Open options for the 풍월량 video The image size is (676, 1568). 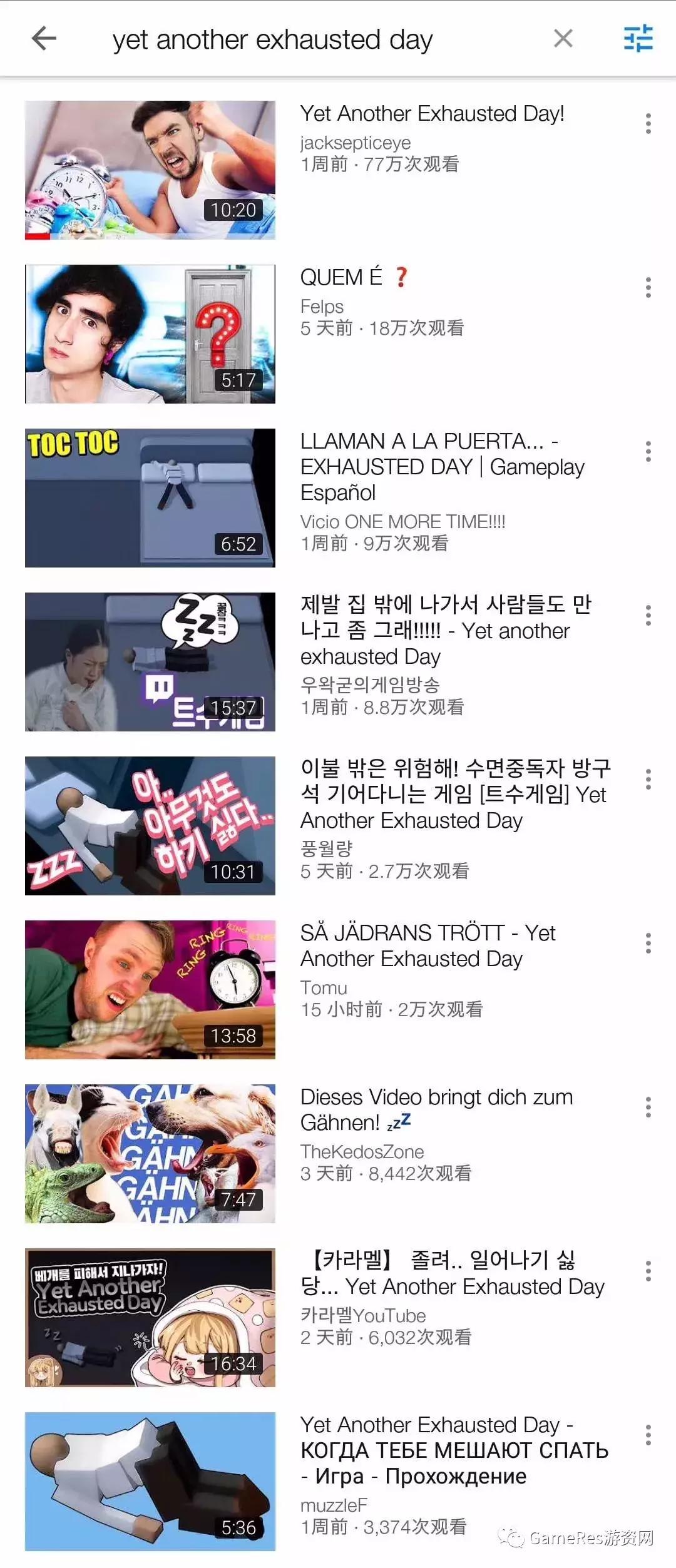(x=648, y=780)
